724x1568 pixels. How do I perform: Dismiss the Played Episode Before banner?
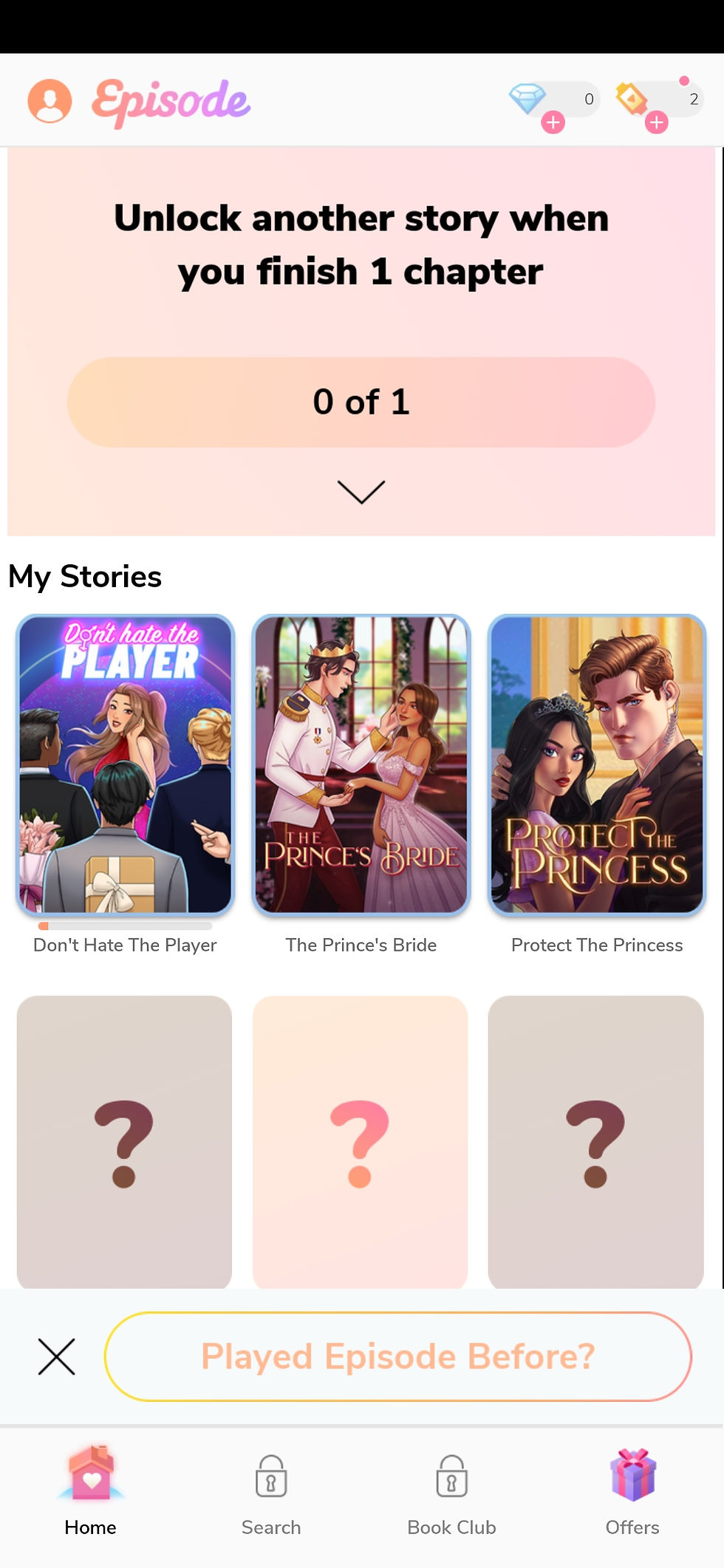point(56,1357)
